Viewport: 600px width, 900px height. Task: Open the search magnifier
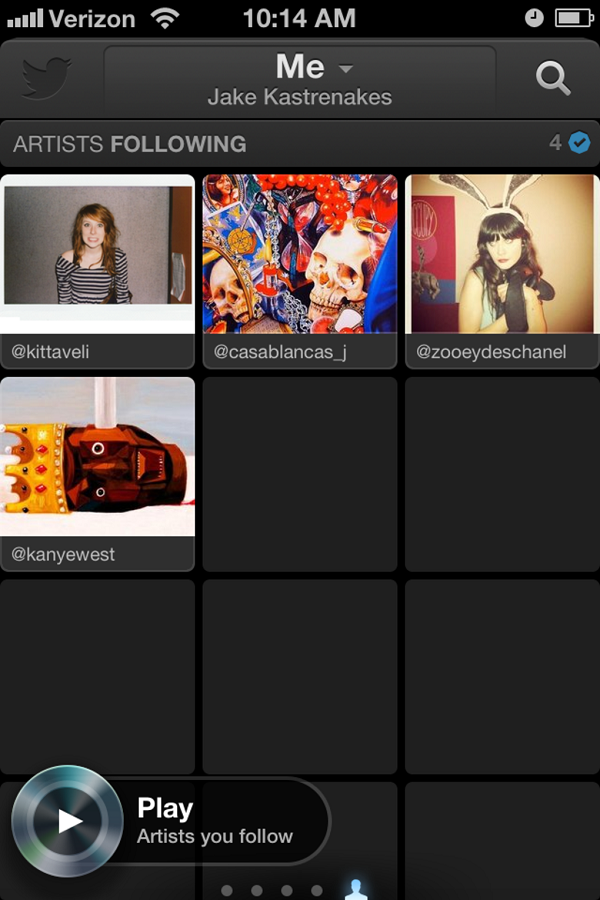pyautogui.click(x=552, y=78)
